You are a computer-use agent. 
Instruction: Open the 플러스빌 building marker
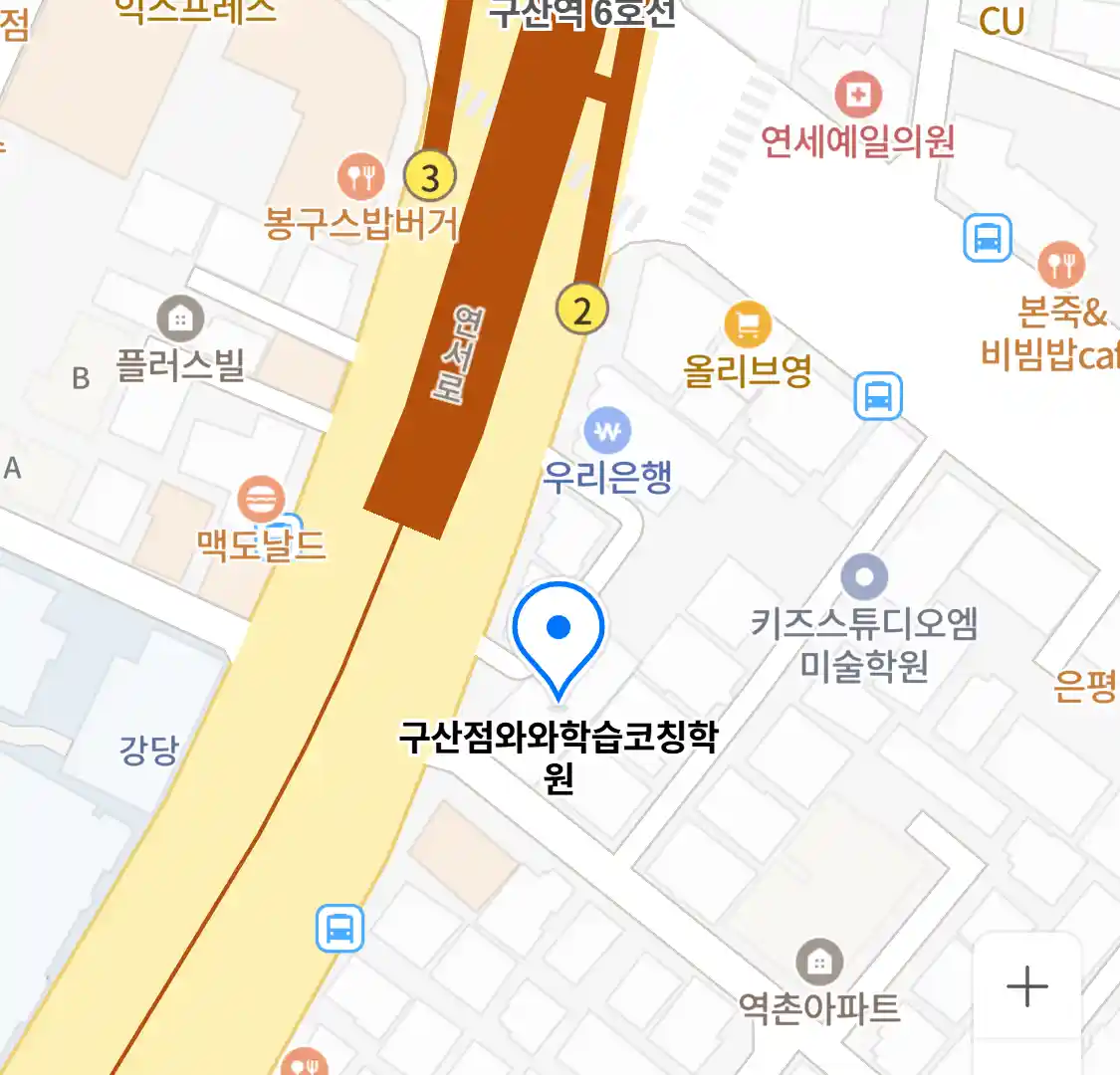[x=180, y=320]
